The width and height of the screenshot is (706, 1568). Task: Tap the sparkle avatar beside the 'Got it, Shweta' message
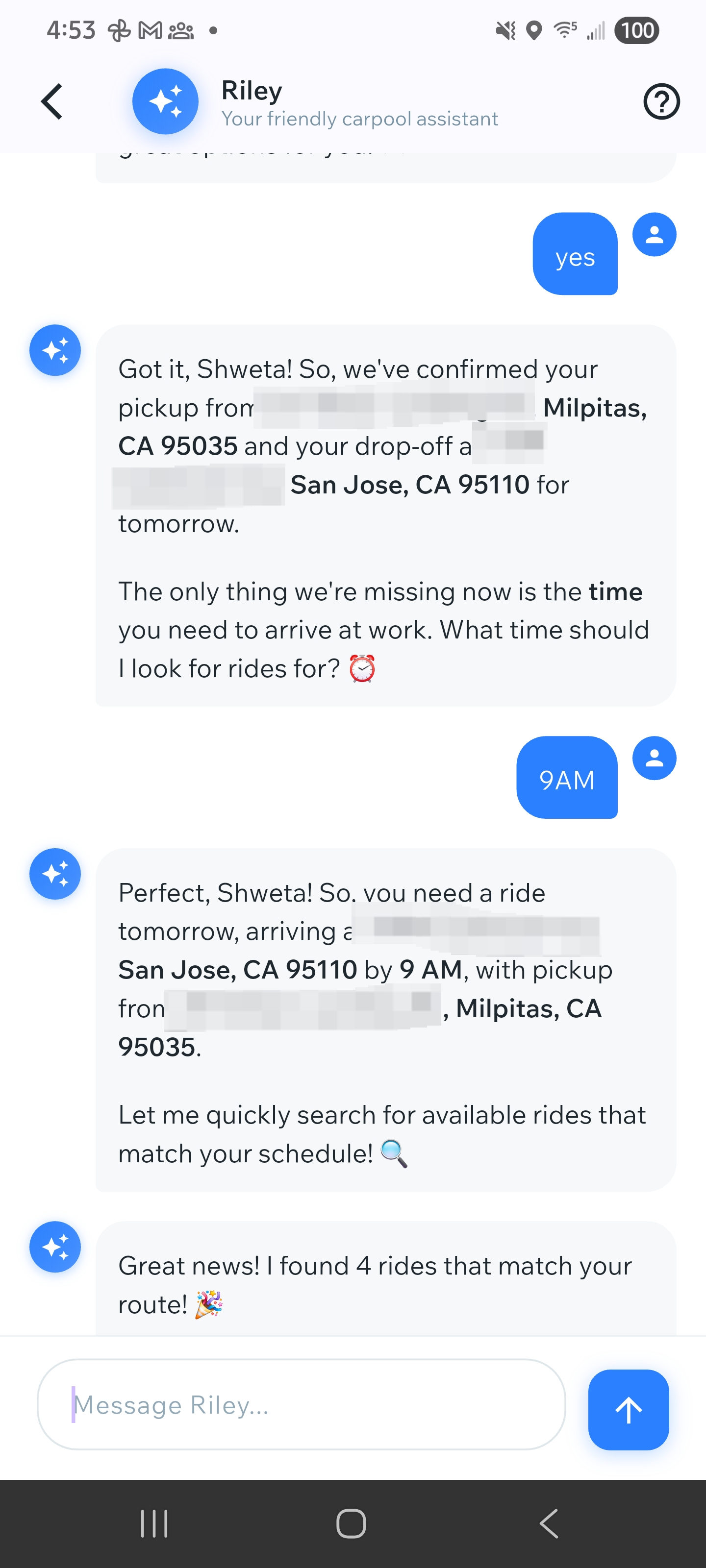55,349
